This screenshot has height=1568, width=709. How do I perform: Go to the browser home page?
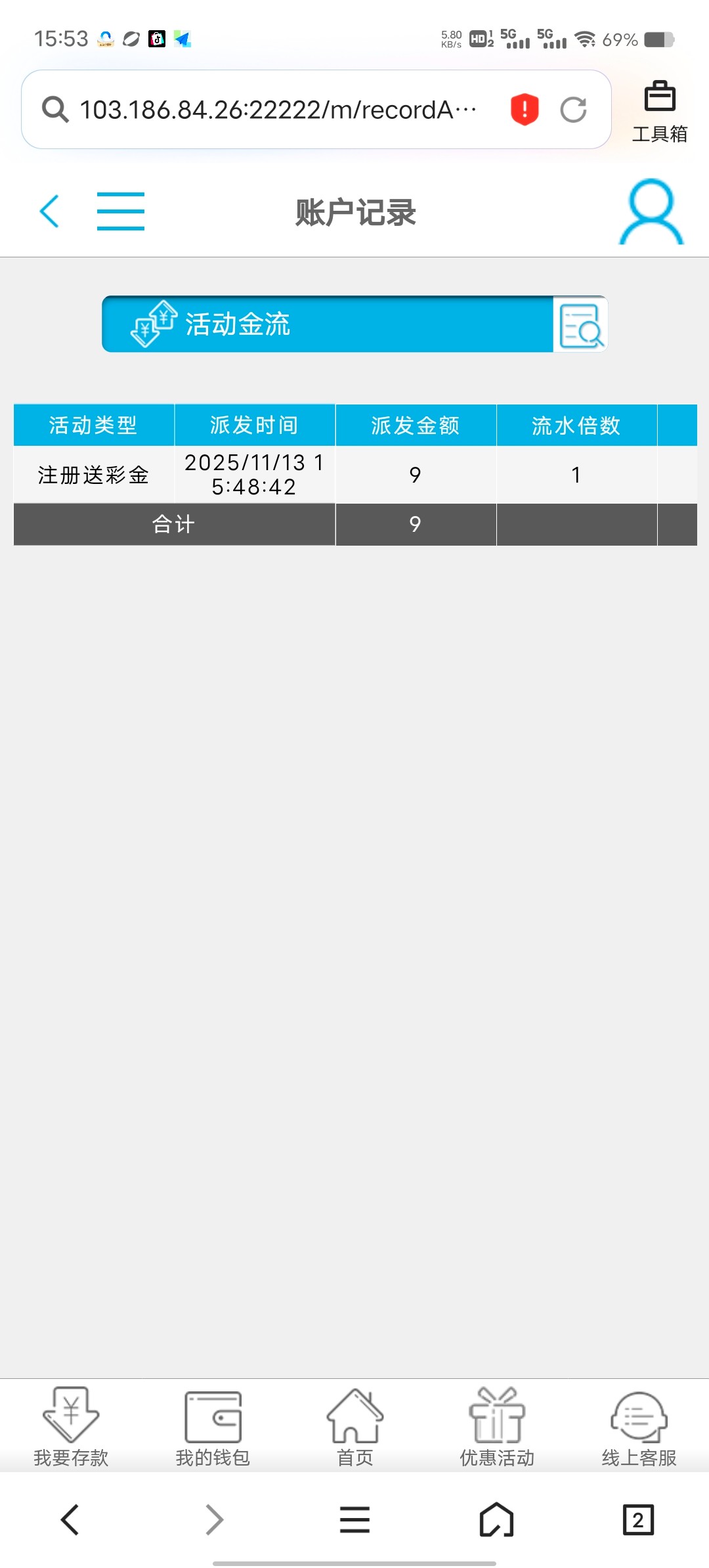[x=496, y=1519]
